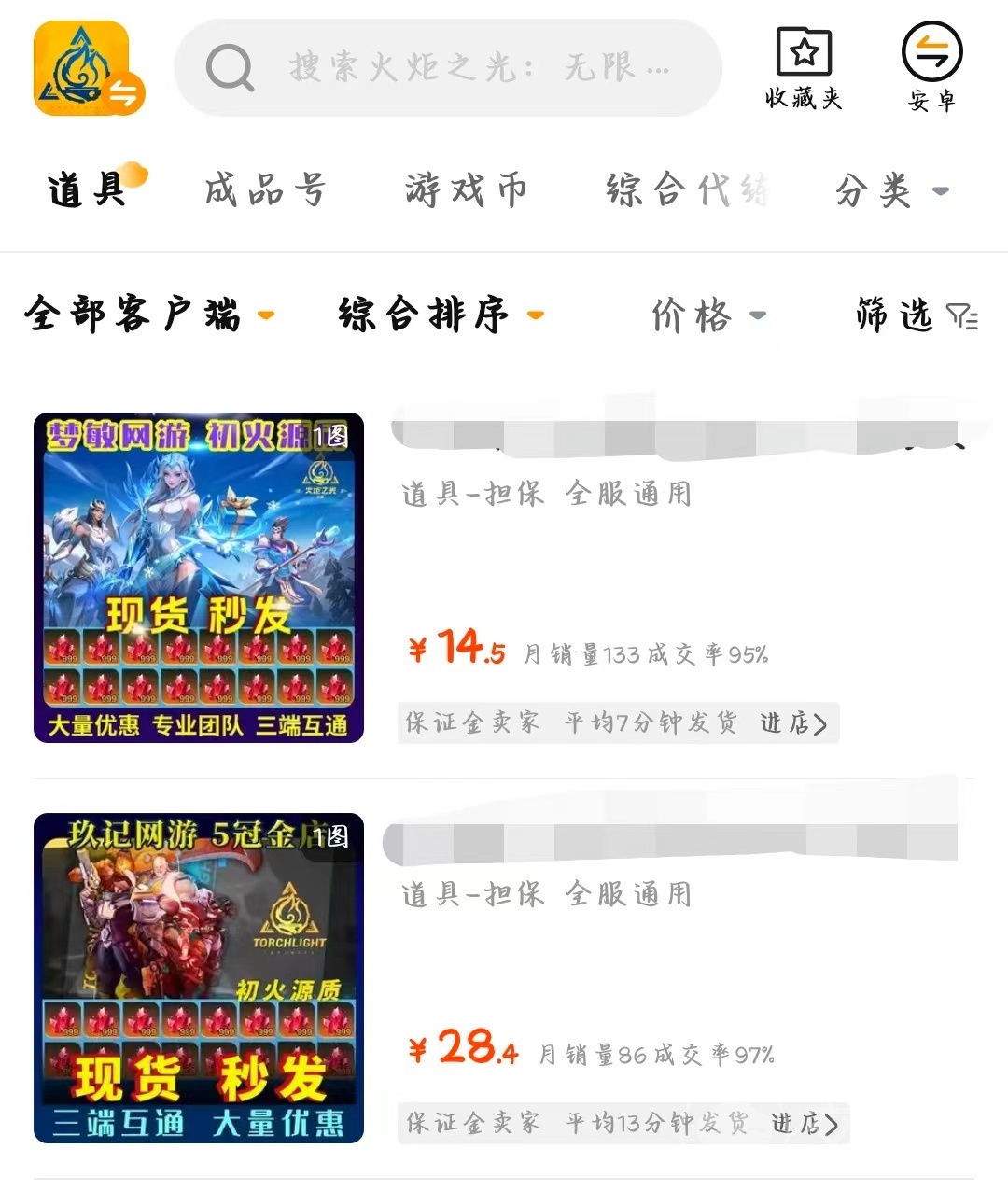Viewport: 1008px width, 1191px height.
Task: Open the 筛选 filter panel
Action: [x=916, y=315]
